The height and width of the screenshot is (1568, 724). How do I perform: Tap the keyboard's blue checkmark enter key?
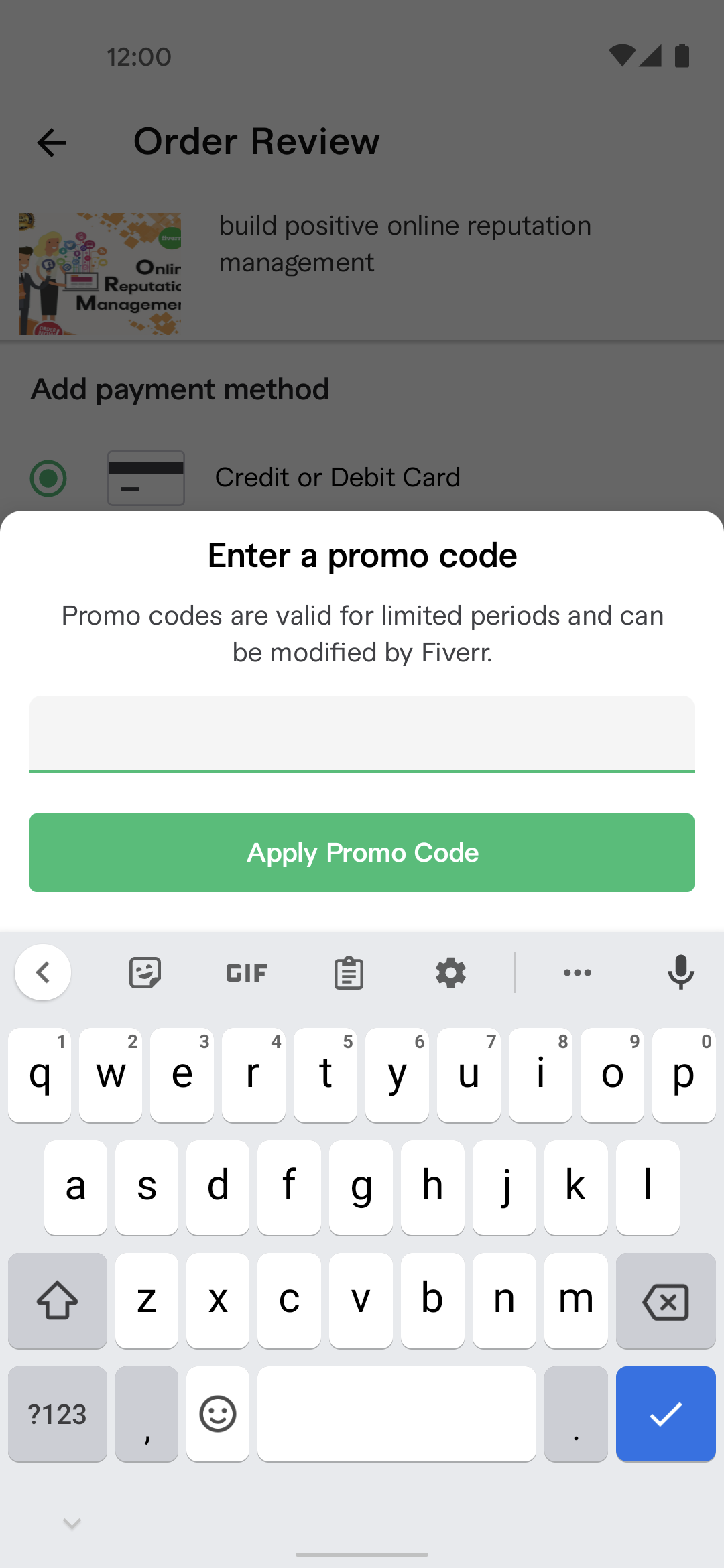coord(666,1414)
